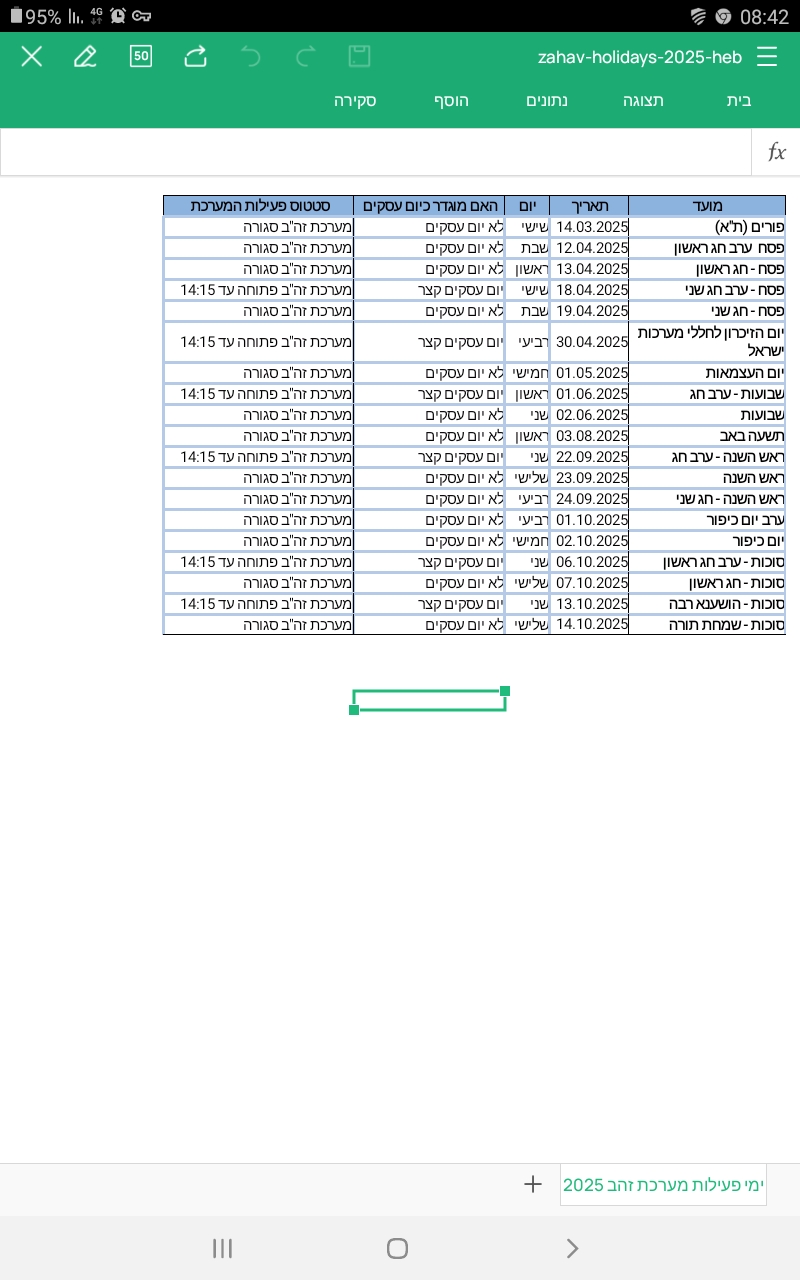This screenshot has width=800, height=1280.
Task: Switch to the בית ribbon tab
Action: tap(739, 101)
